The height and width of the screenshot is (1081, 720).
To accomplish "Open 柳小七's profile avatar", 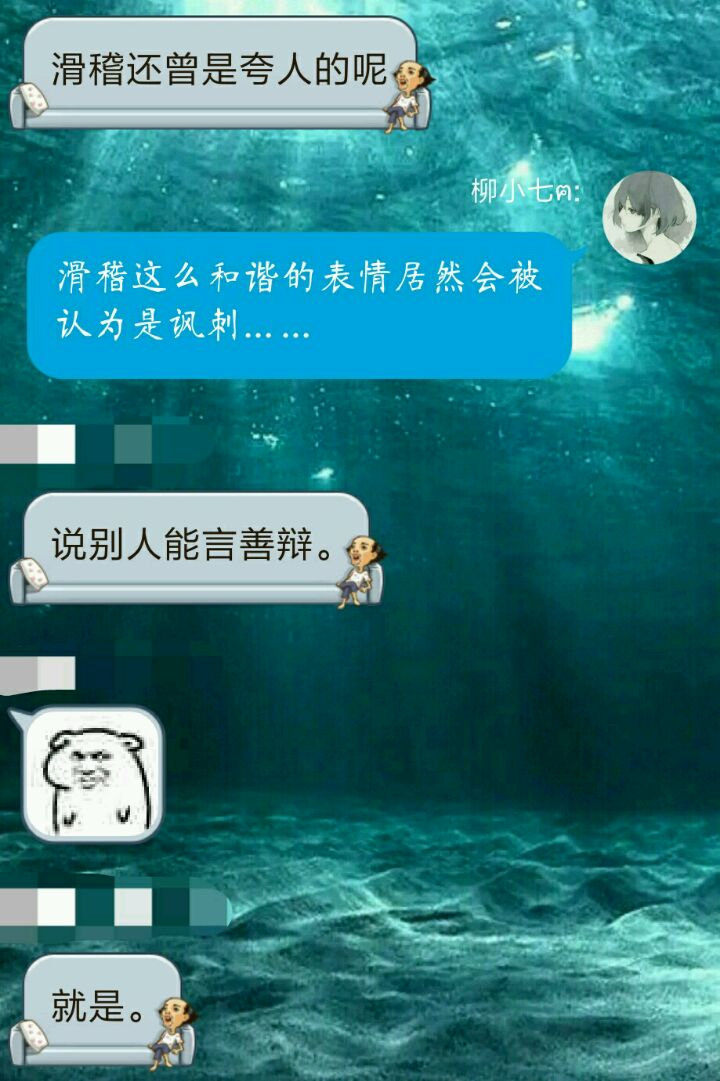I will tap(649, 217).
